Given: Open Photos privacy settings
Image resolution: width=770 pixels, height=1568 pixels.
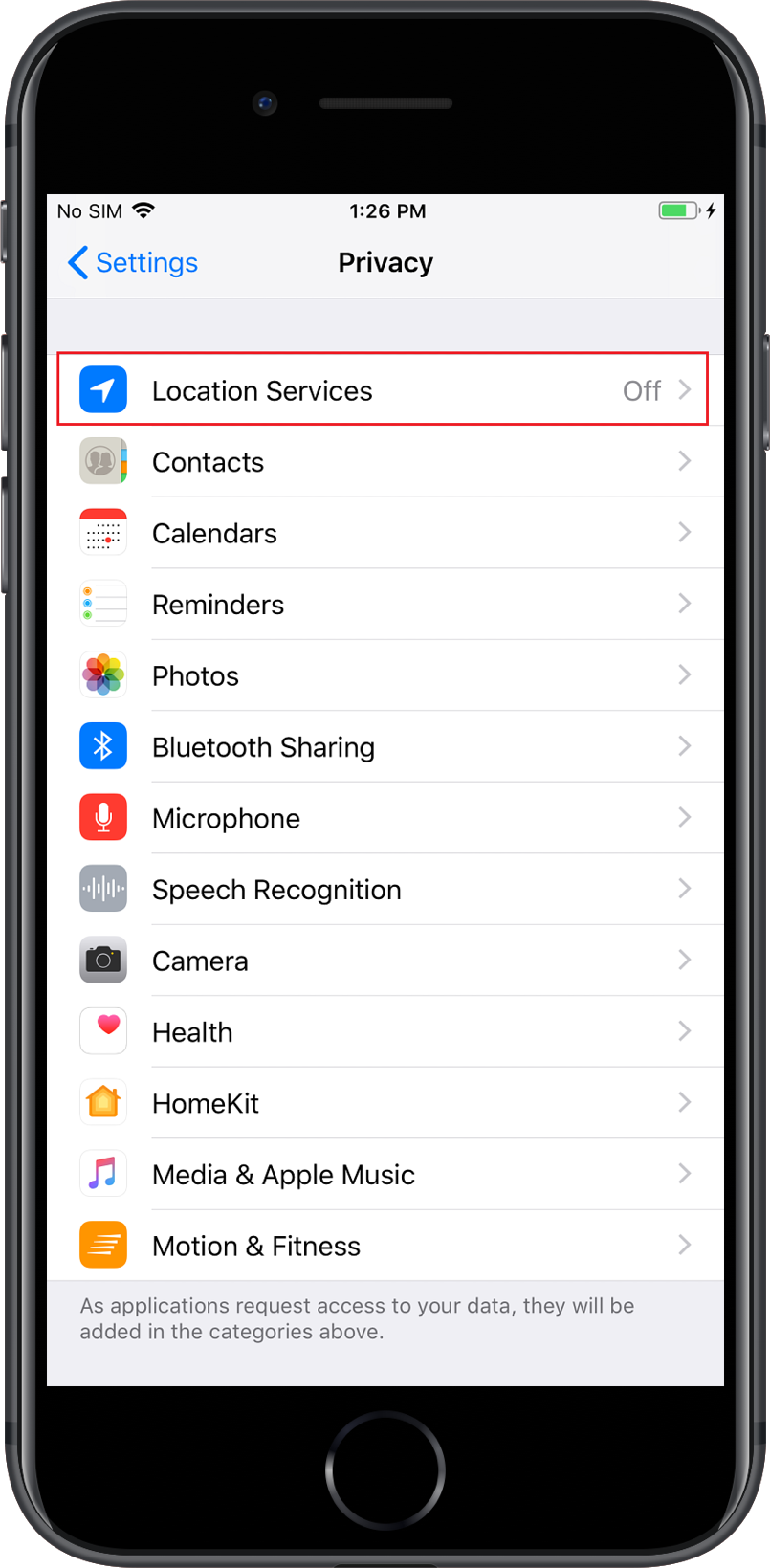Looking at the screenshot, I should (x=383, y=675).
